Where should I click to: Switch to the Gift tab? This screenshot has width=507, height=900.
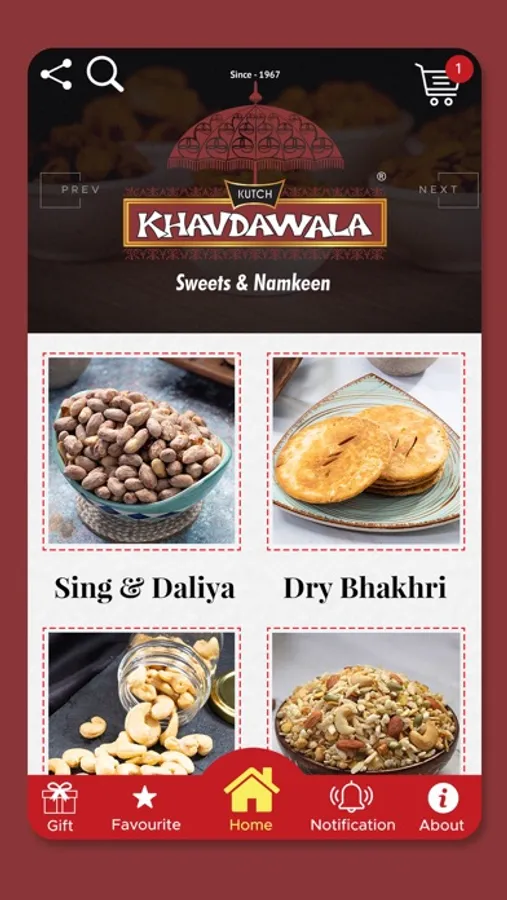click(x=60, y=807)
